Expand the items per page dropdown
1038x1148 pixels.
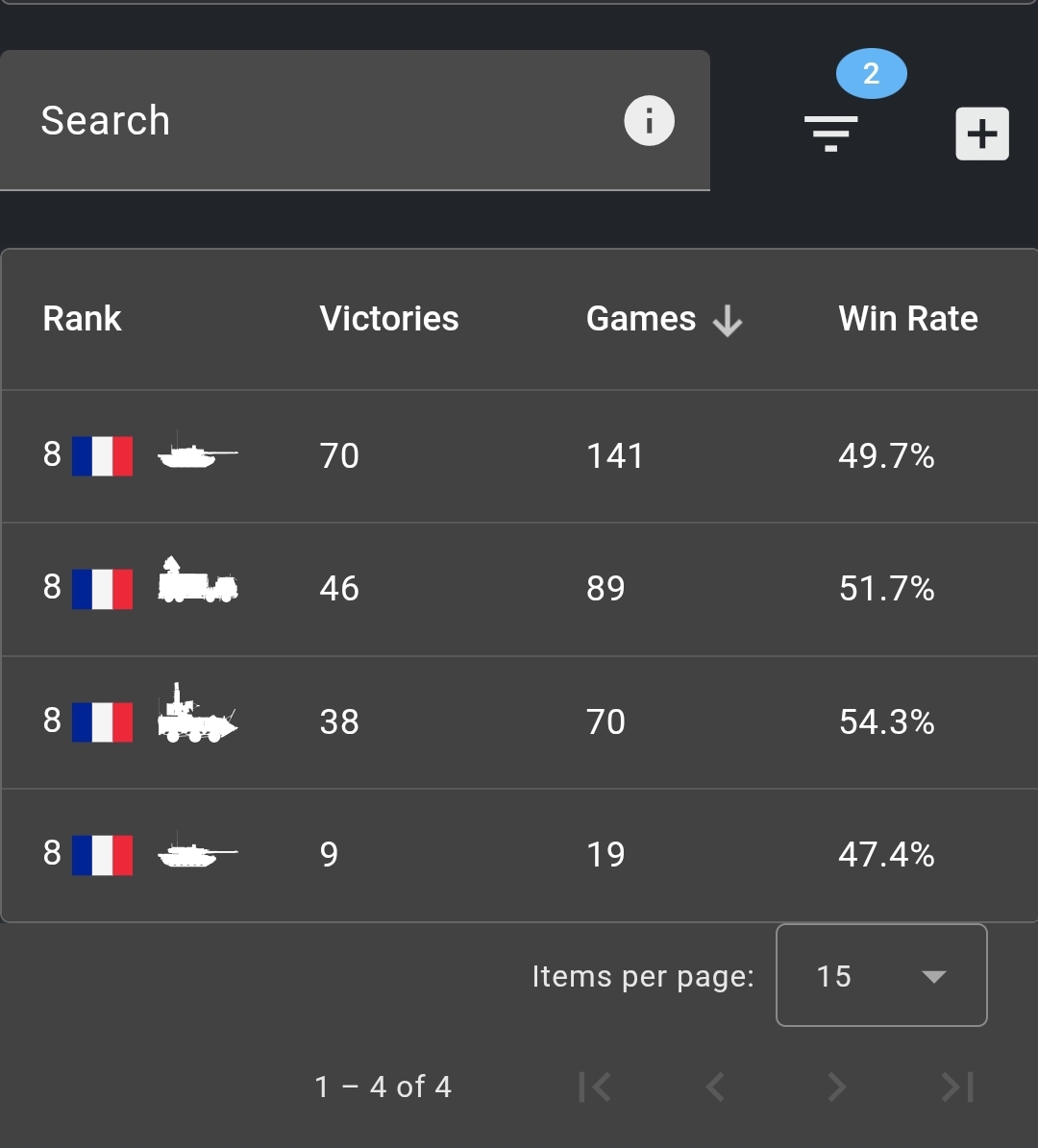(x=881, y=976)
